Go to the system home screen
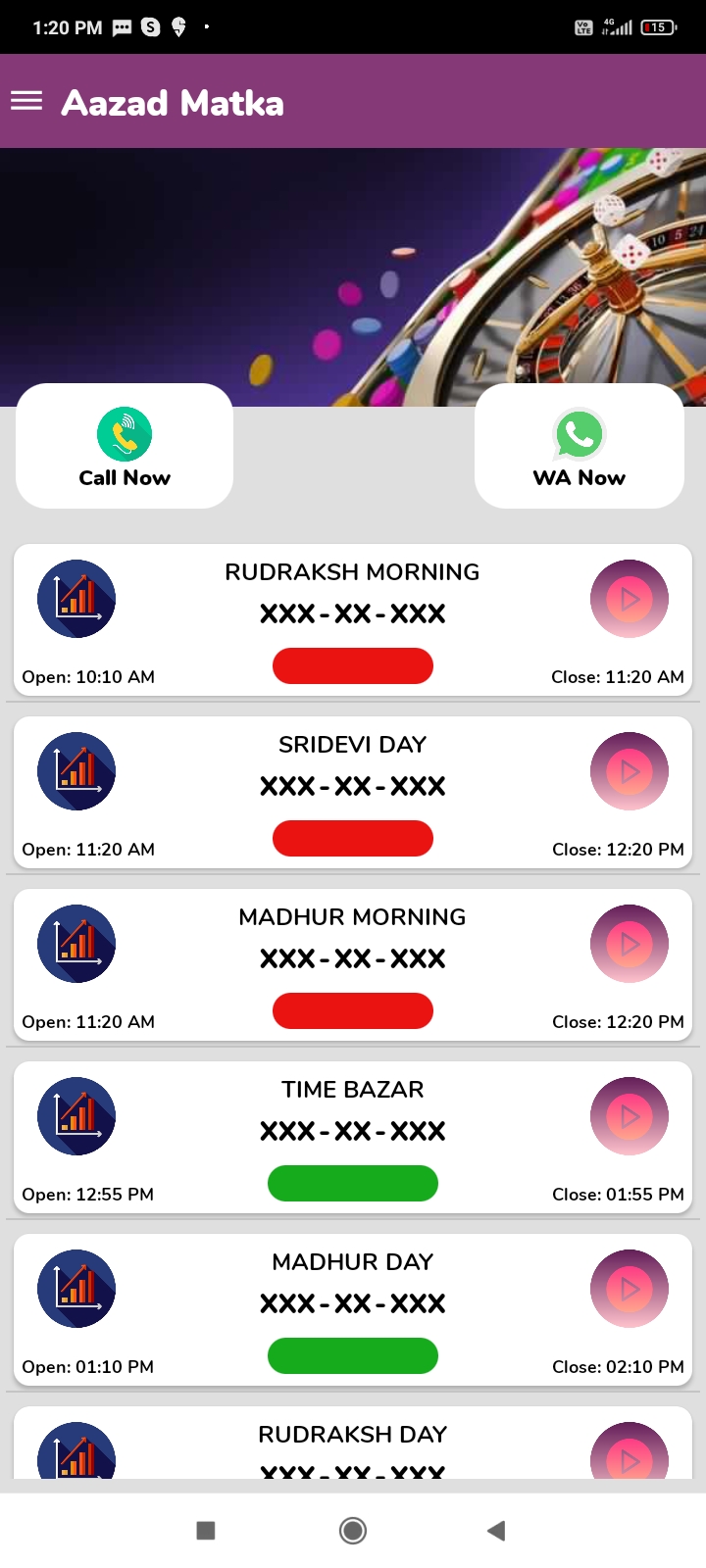The width and height of the screenshot is (706, 1568). pyautogui.click(x=353, y=1531)
